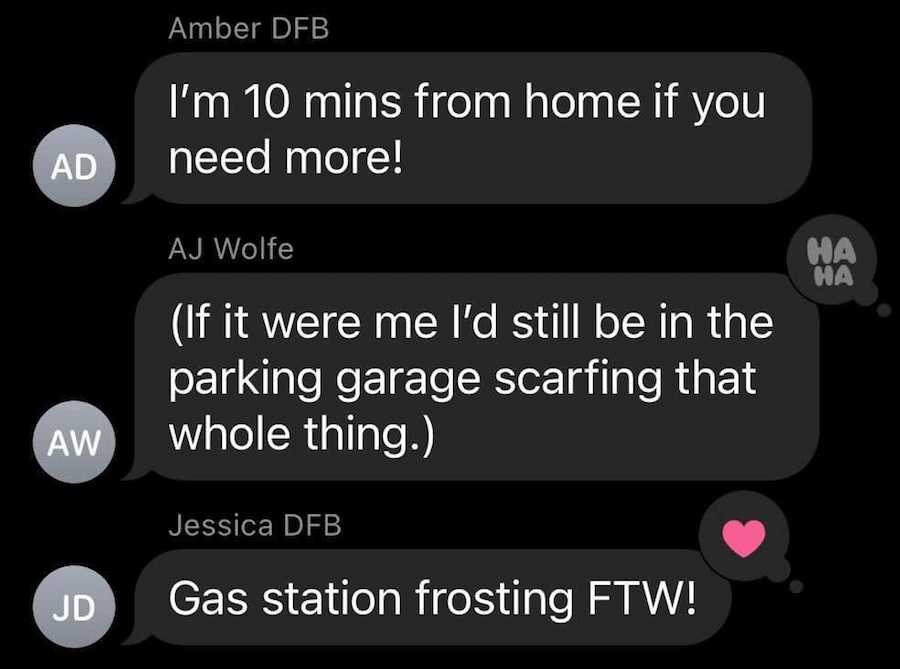View the heart reaction on Jessica's message
900x669 pixels.
[744, 540]
